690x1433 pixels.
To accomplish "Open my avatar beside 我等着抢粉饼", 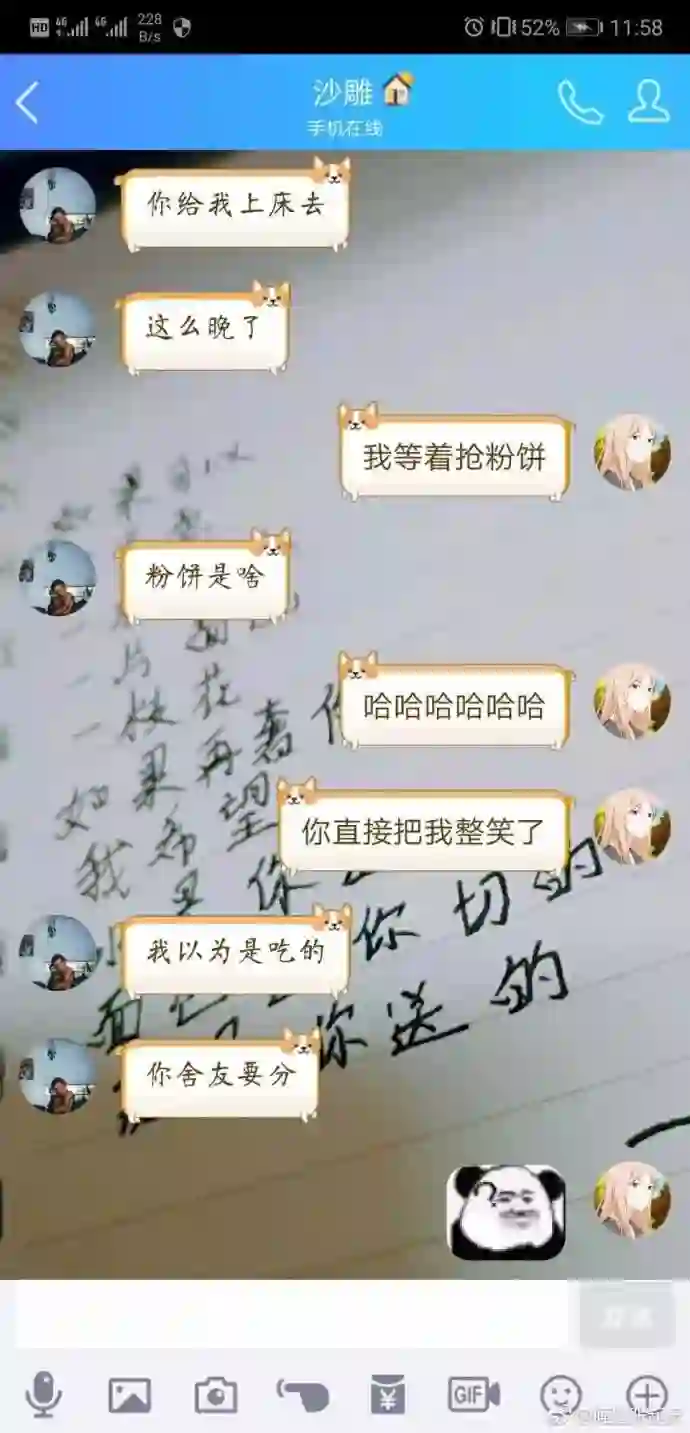I will 632,452.
